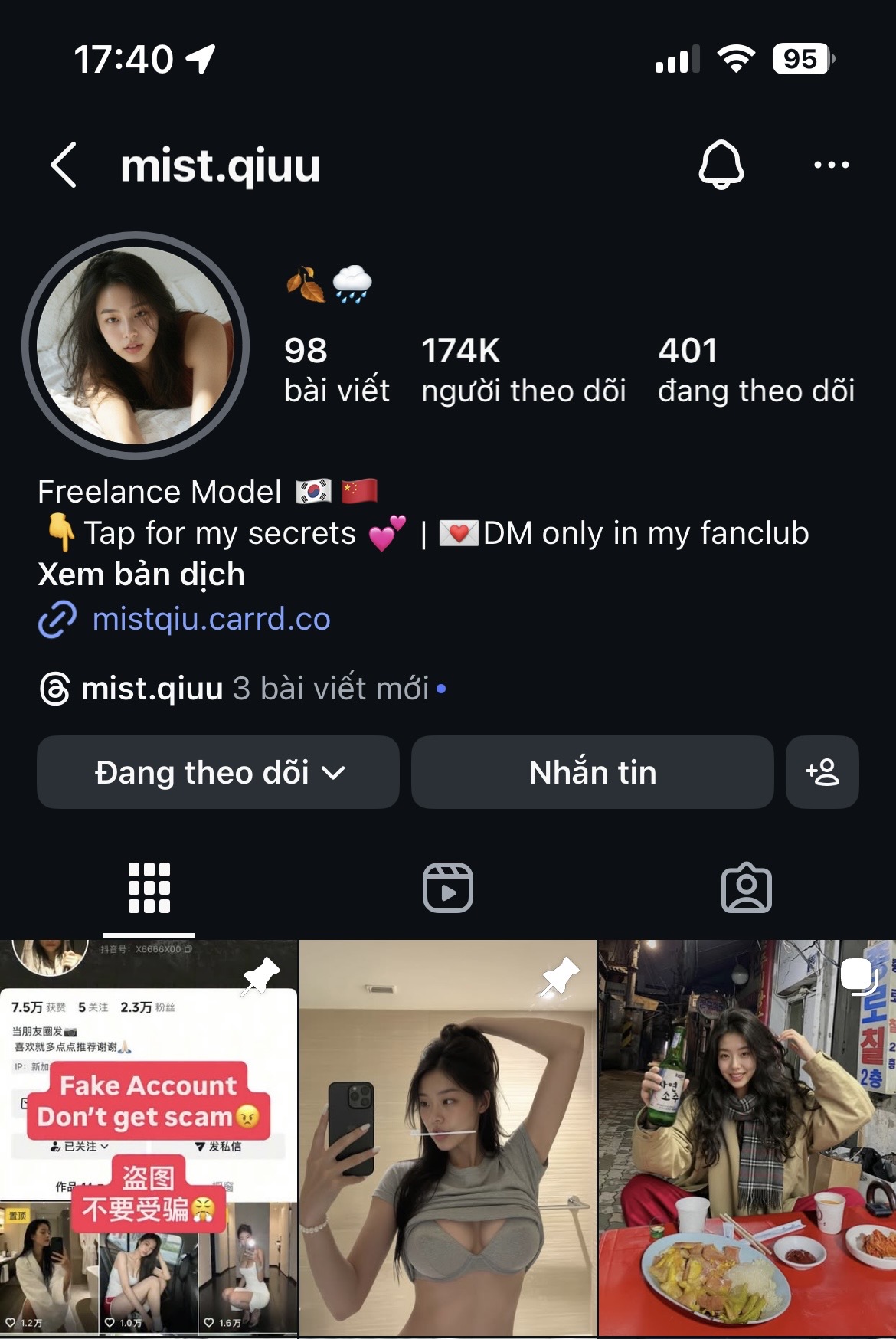Open the soju bottle street food post

click(x=746, y=1138)
